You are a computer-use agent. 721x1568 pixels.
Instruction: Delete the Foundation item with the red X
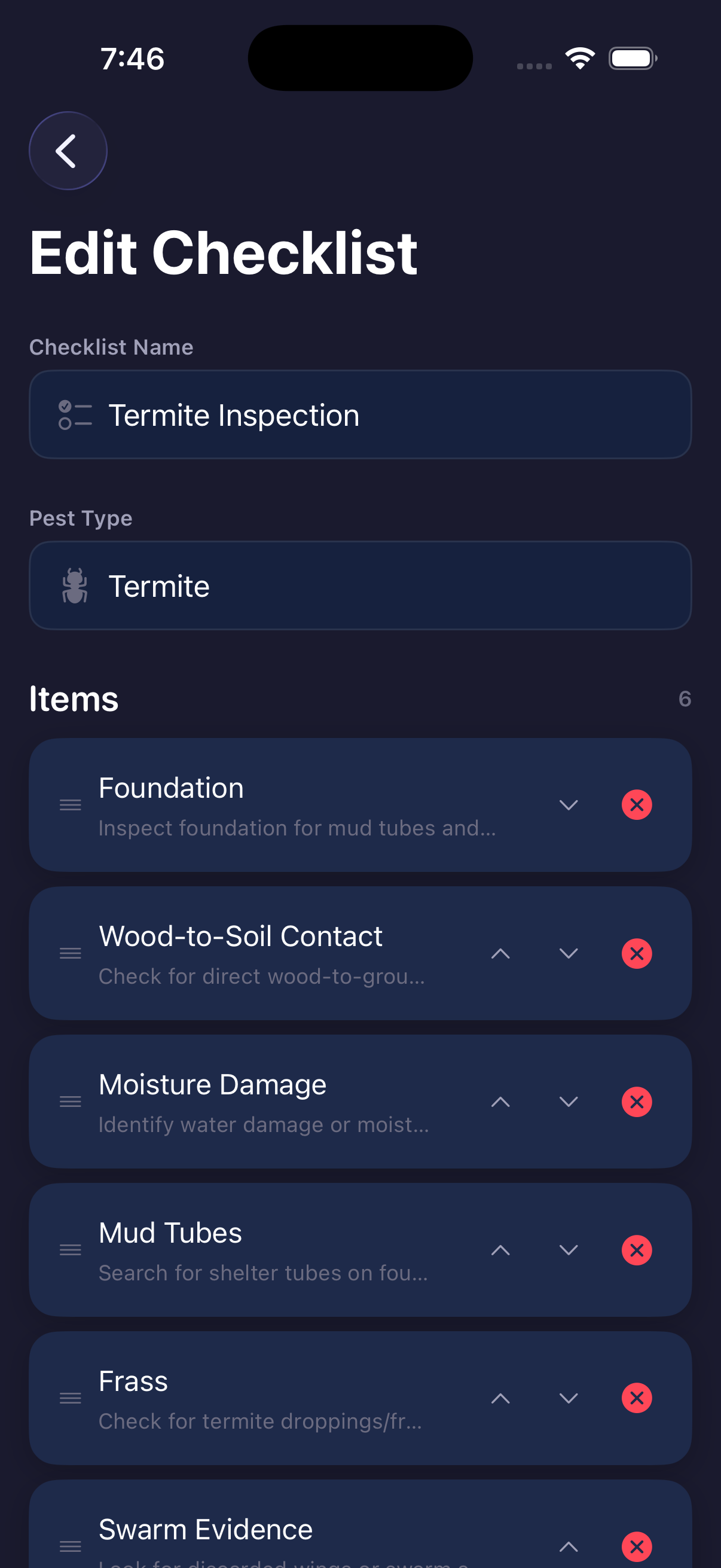[637, 805]
